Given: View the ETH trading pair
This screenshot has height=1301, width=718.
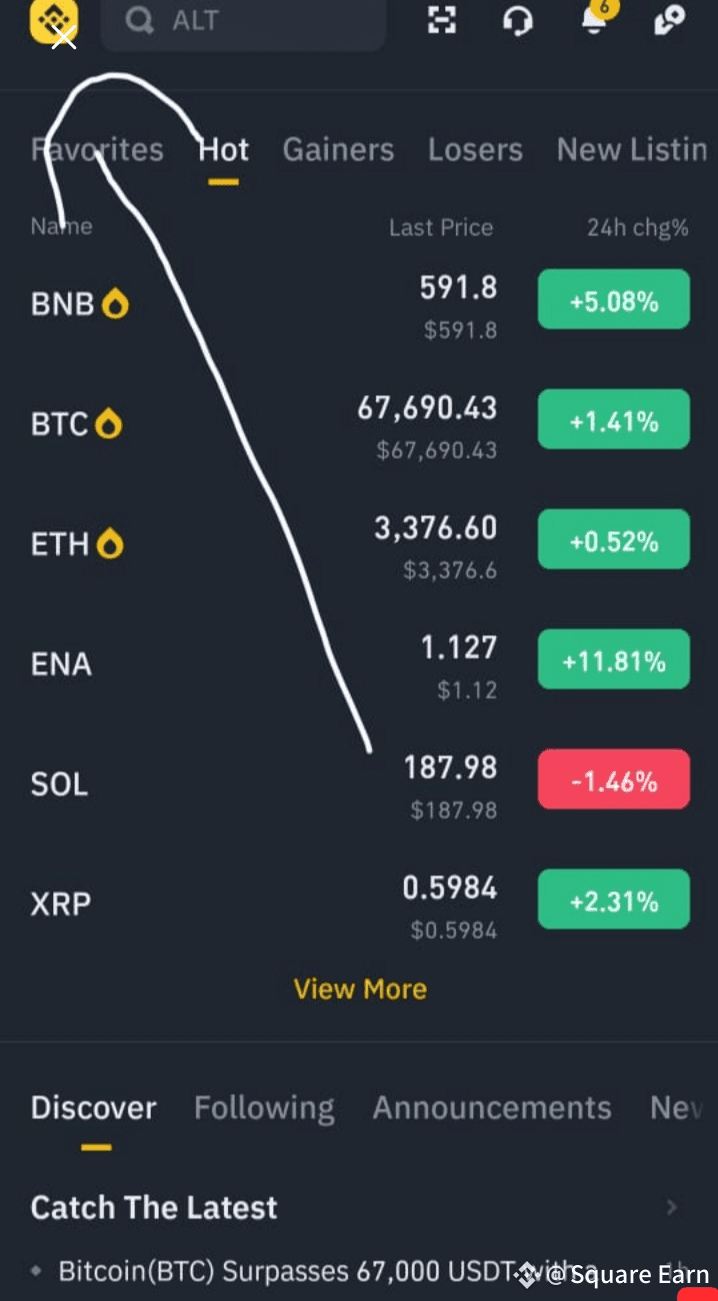Looking at the screenshot, I should (359, 544).
